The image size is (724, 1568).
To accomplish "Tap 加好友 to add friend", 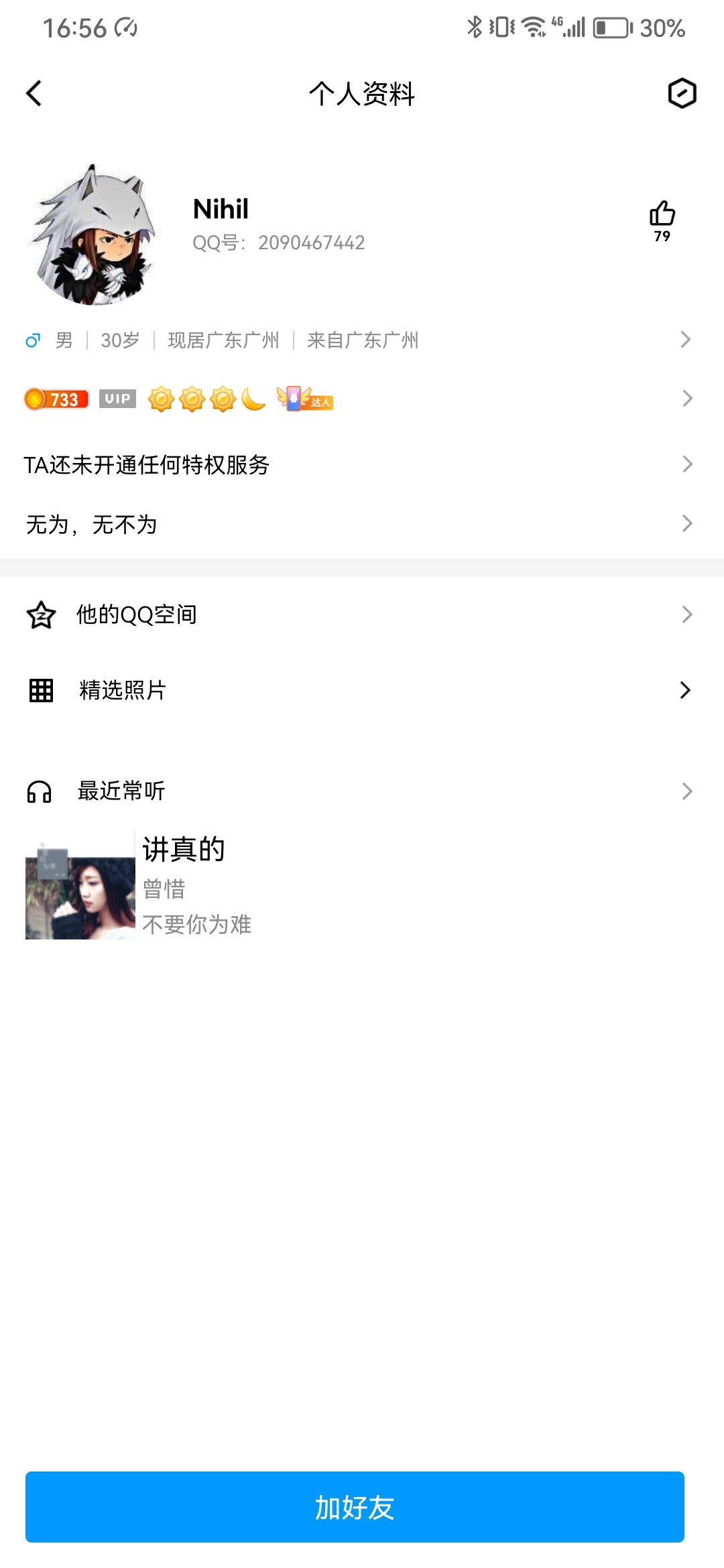I will pos(355,1507).
